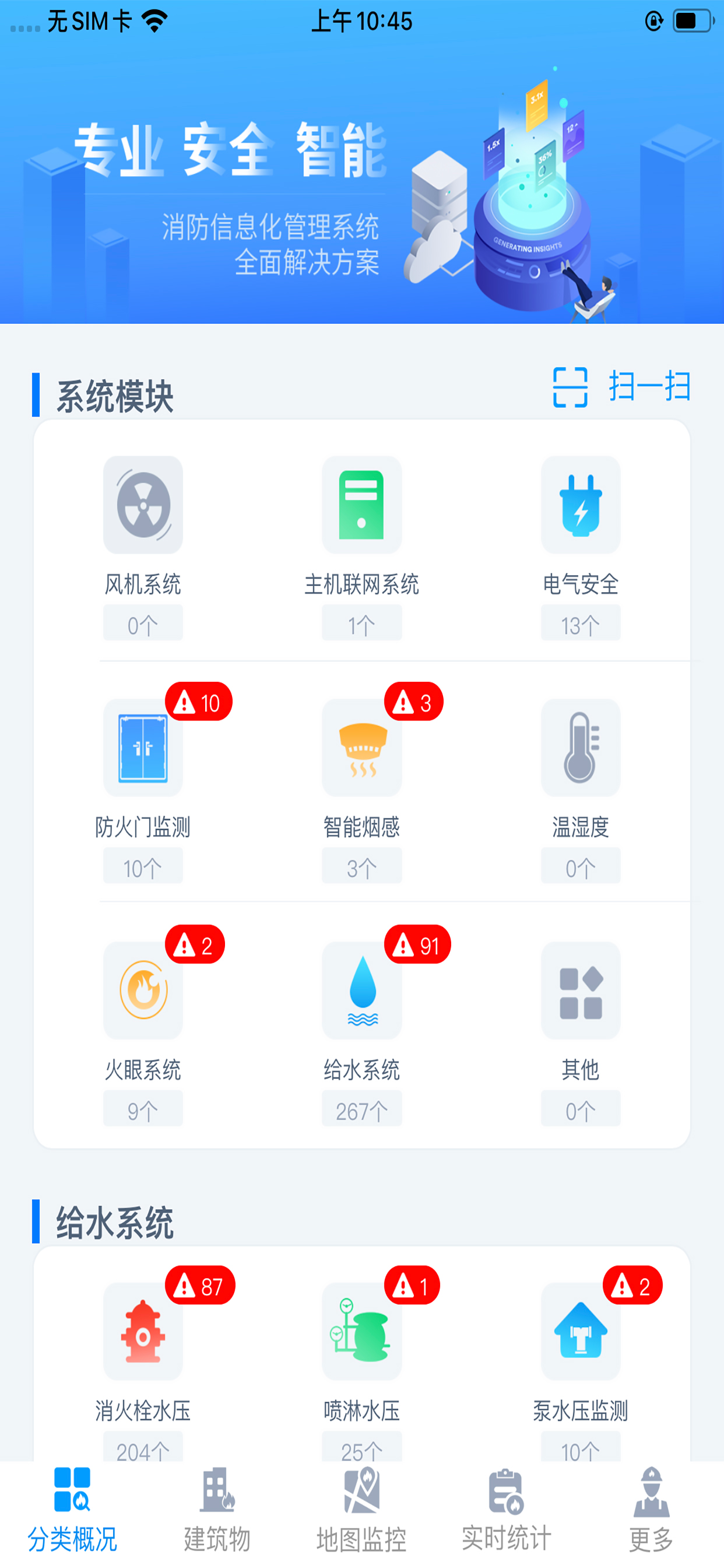Viewport: 724px width, 1568px height.
Task: Open the 电气安全 electrical safety module icon
Action: click(x=581, y=505)
